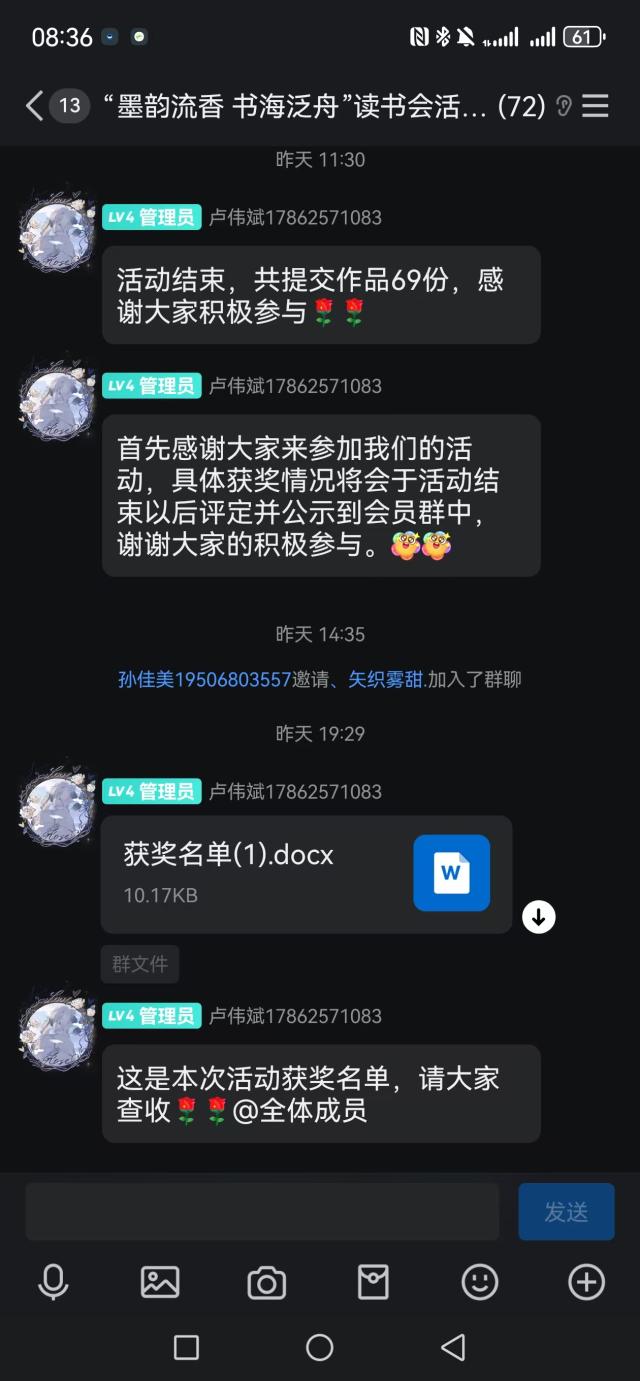View inviter 孙佳美19506803557's profile
This screenshot has width=640, height=1381.
click(205, 680)
